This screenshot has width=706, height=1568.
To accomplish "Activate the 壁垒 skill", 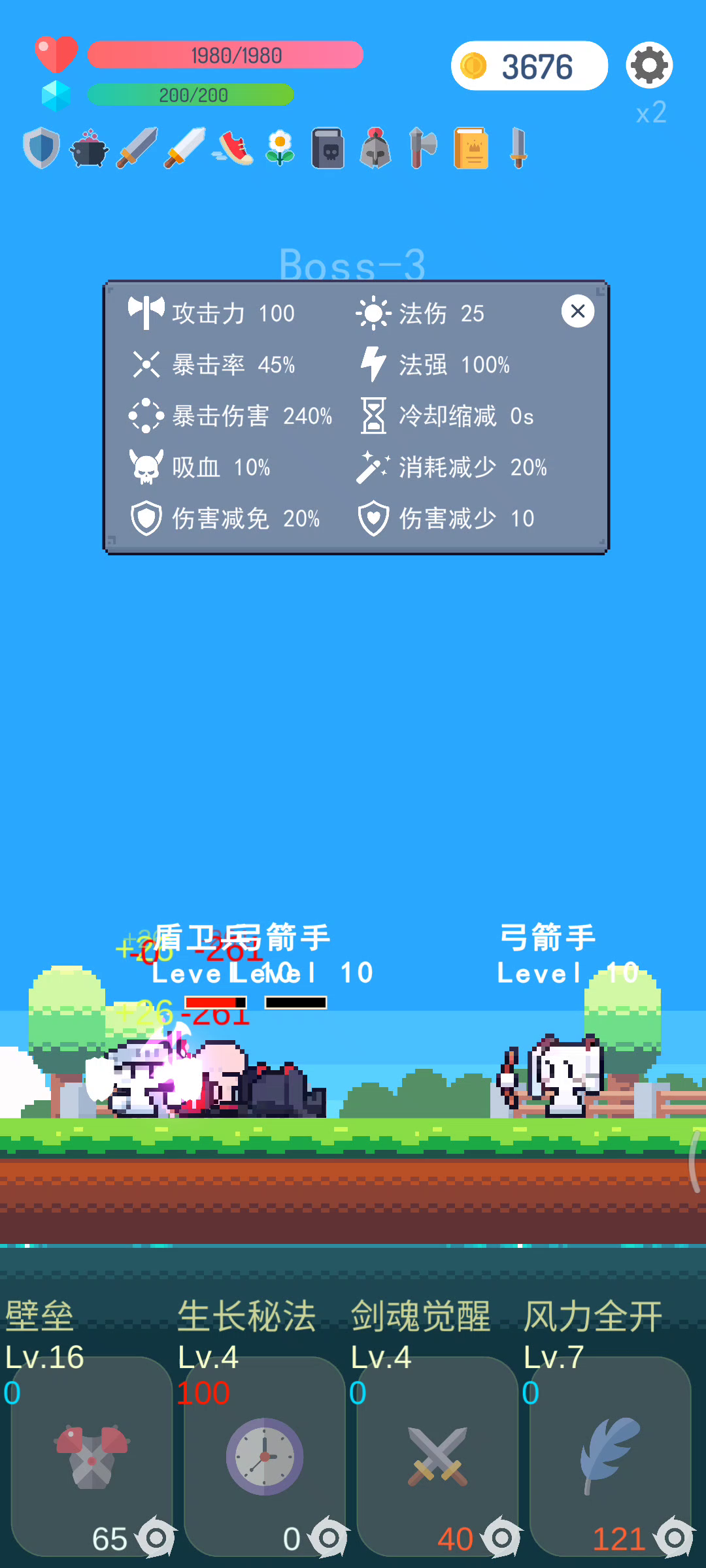I will [x=92, y=1457].
